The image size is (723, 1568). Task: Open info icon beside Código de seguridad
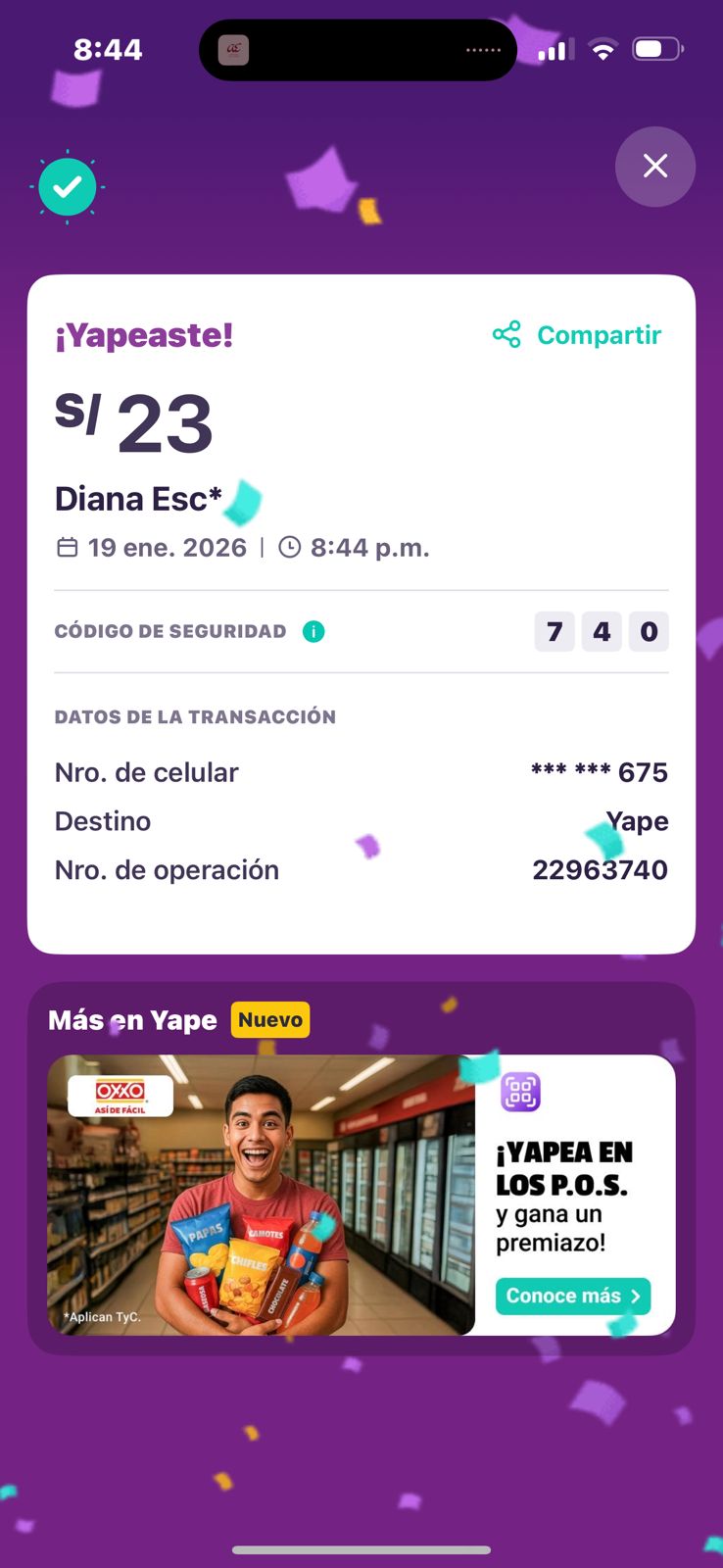313,632
